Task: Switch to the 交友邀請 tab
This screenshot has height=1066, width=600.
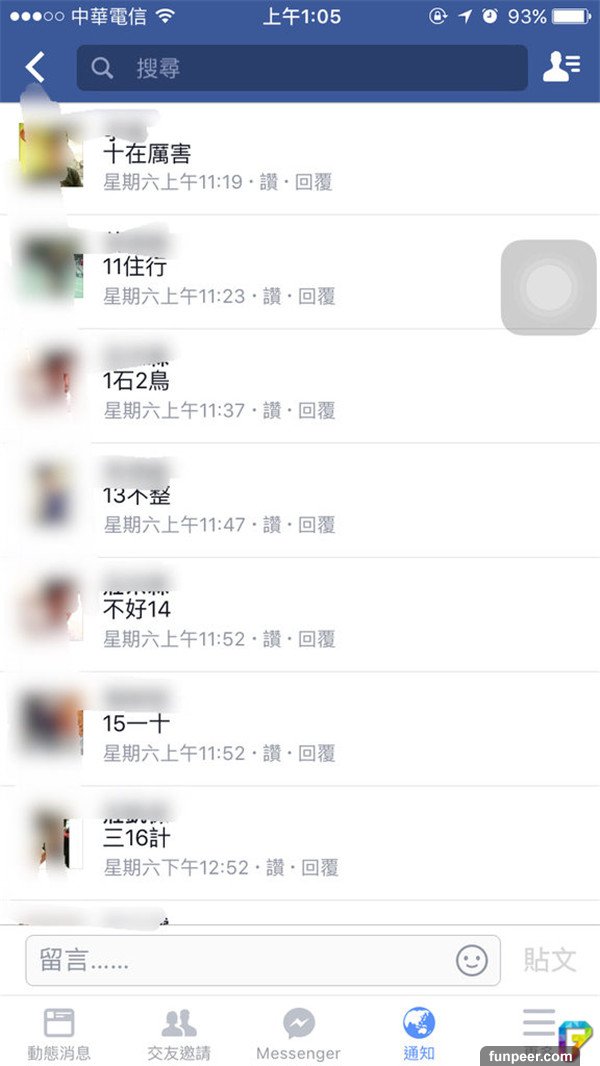Action: pyautogui.click(x=179, y=1033)
